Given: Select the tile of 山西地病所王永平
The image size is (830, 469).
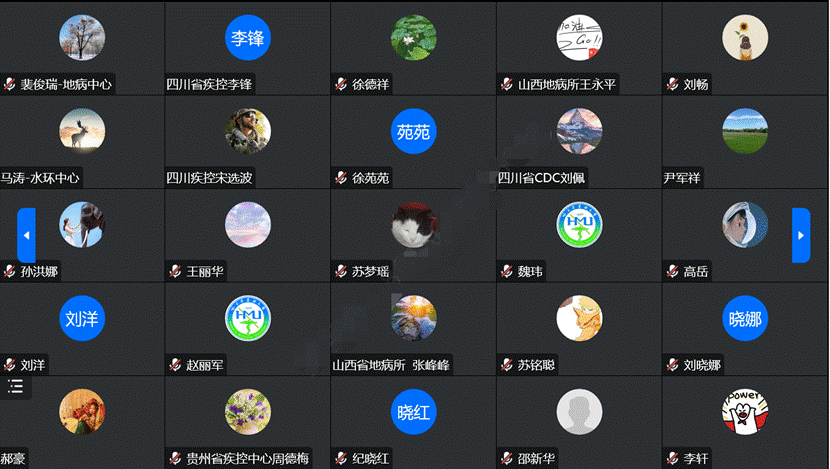Looking at the screenshot, I should [x=579, y=47].
